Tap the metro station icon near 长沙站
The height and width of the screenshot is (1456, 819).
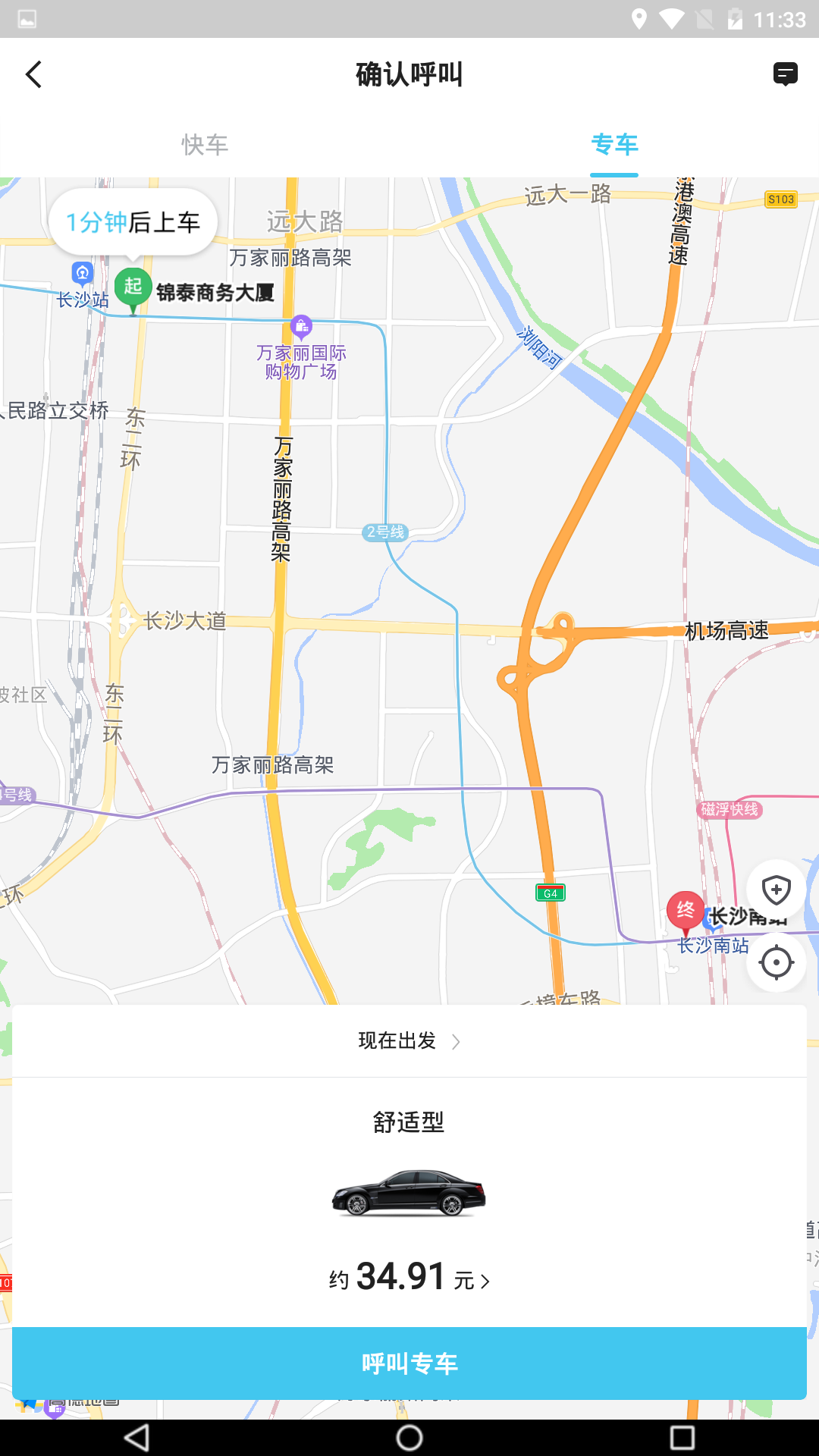point(82,275)
